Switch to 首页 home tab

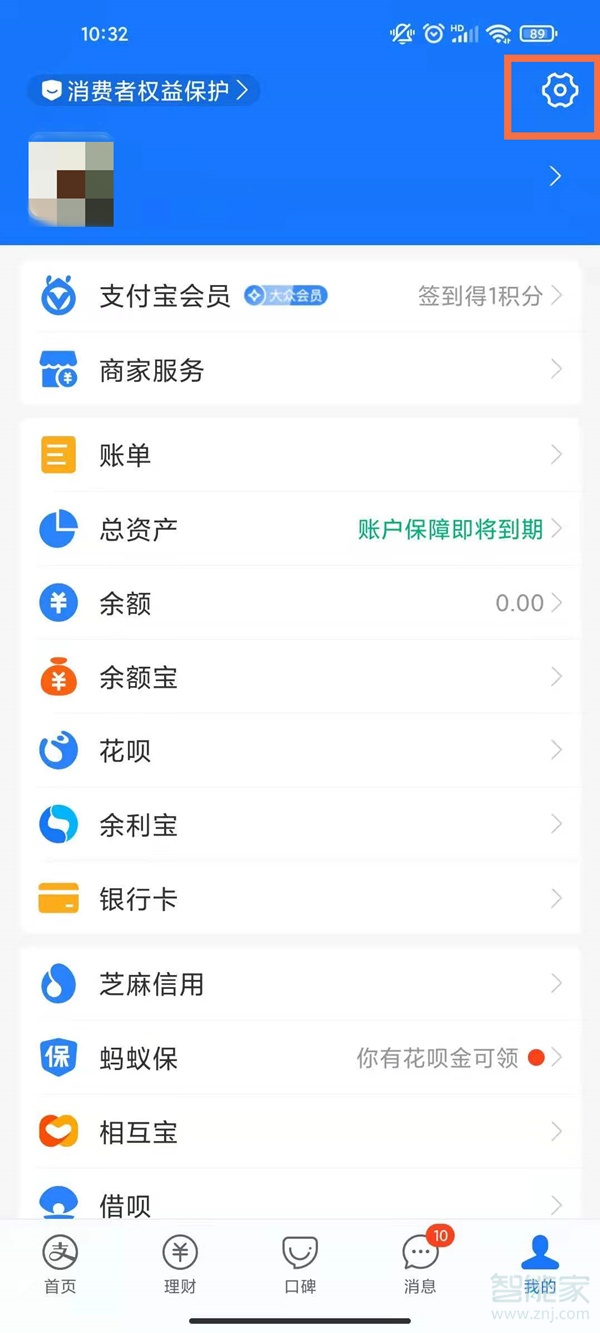[60, 1264]
